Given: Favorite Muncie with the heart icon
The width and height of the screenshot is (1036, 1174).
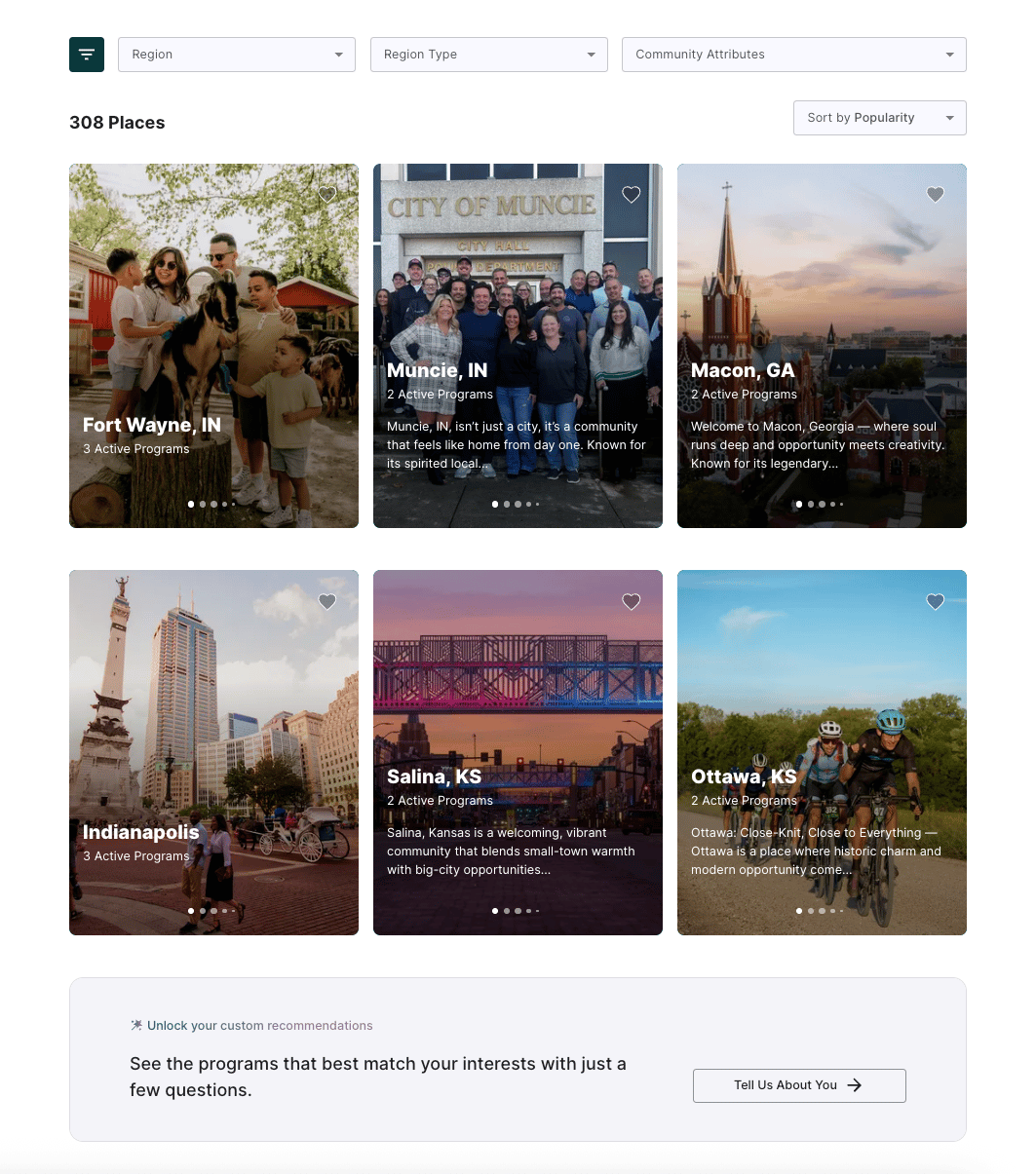Looking at the screenshot, I should [632, 195].
